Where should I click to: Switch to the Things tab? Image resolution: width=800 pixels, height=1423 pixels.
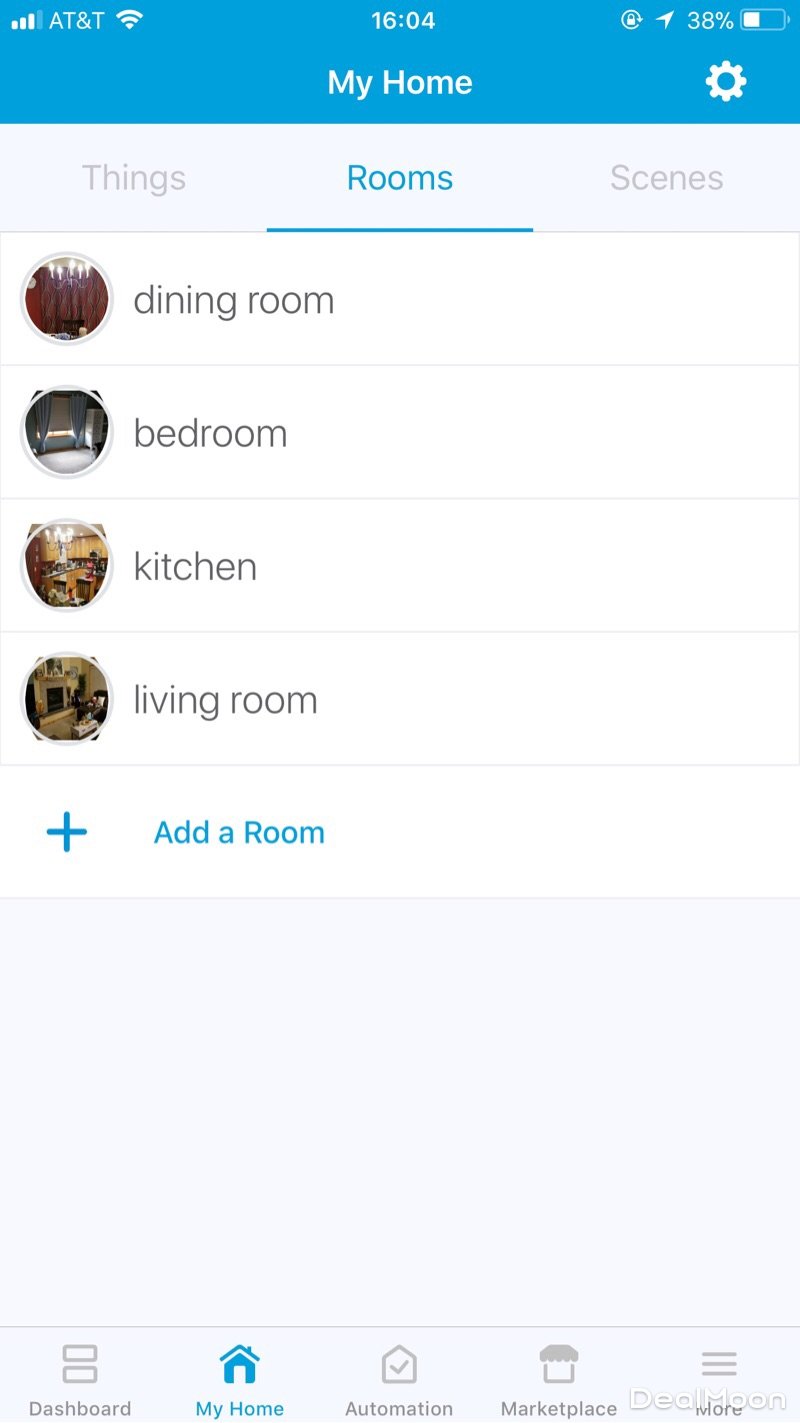coord(134,178)
